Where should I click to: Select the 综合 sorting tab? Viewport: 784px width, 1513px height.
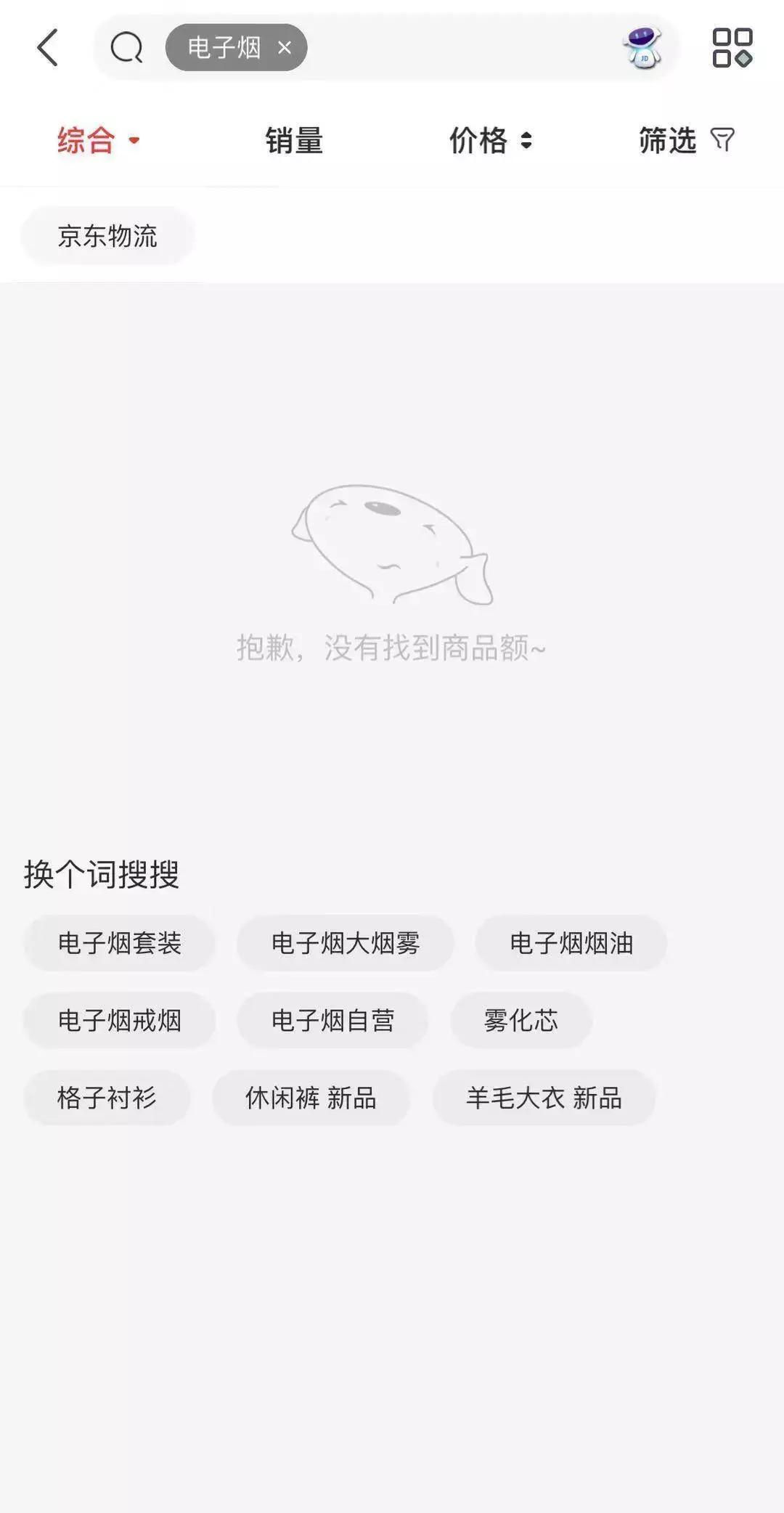tap(86, 140)
